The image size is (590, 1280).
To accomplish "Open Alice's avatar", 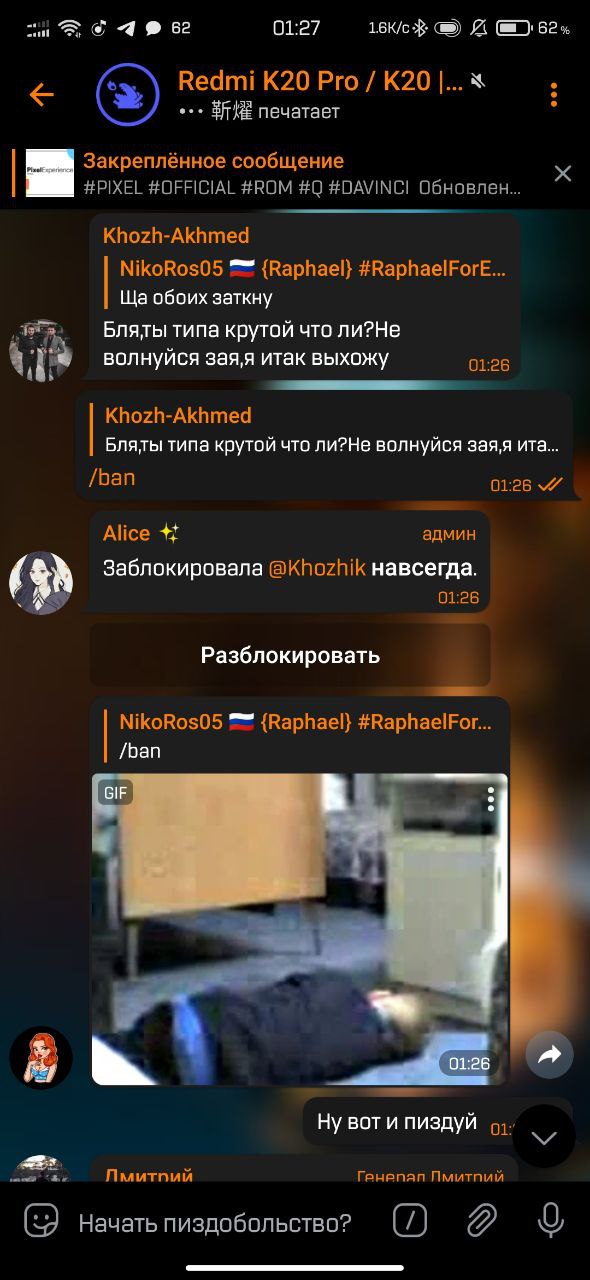I will [41, 583].
